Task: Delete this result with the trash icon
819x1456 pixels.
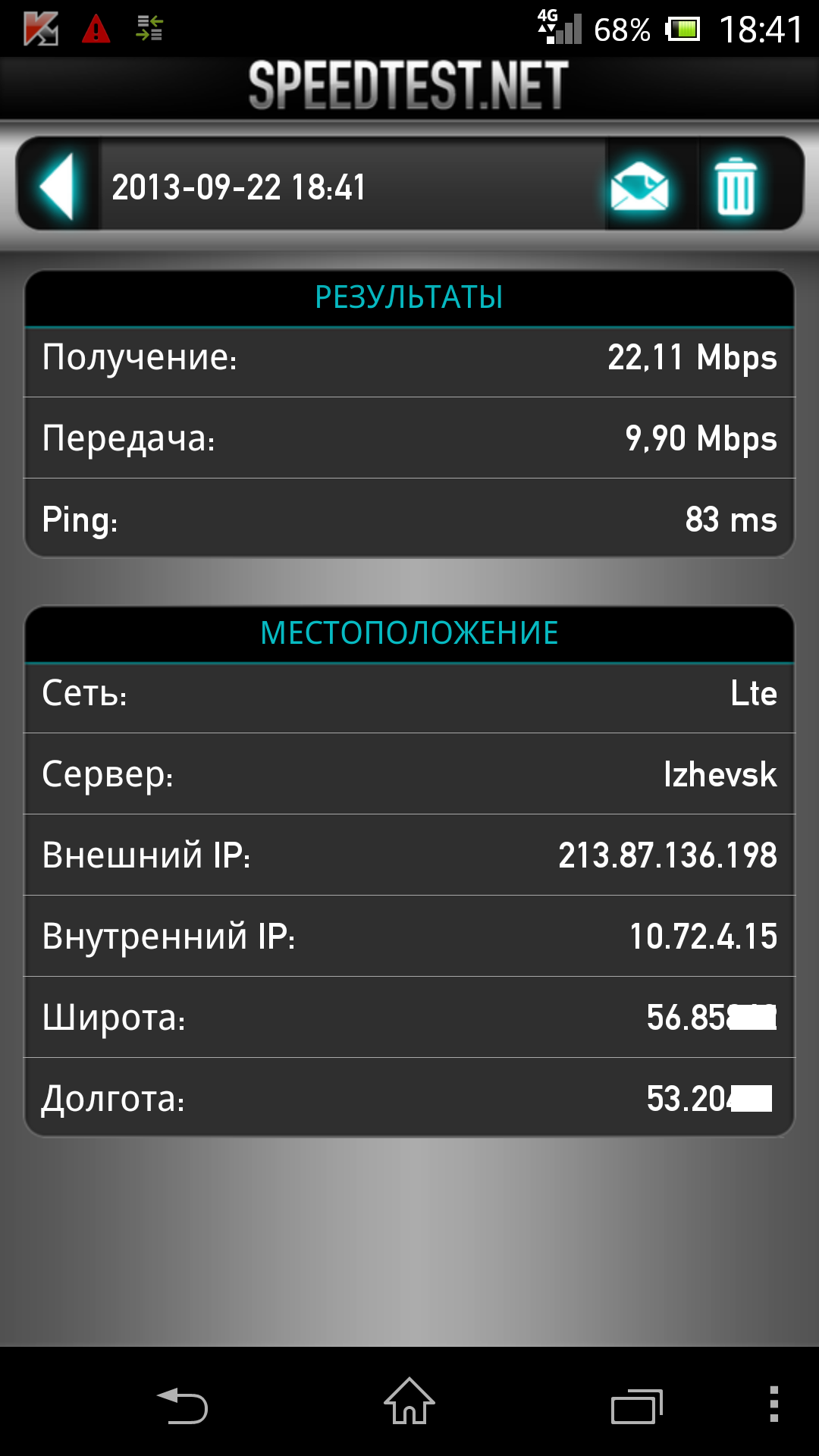Action: click(x=736, y=186)
